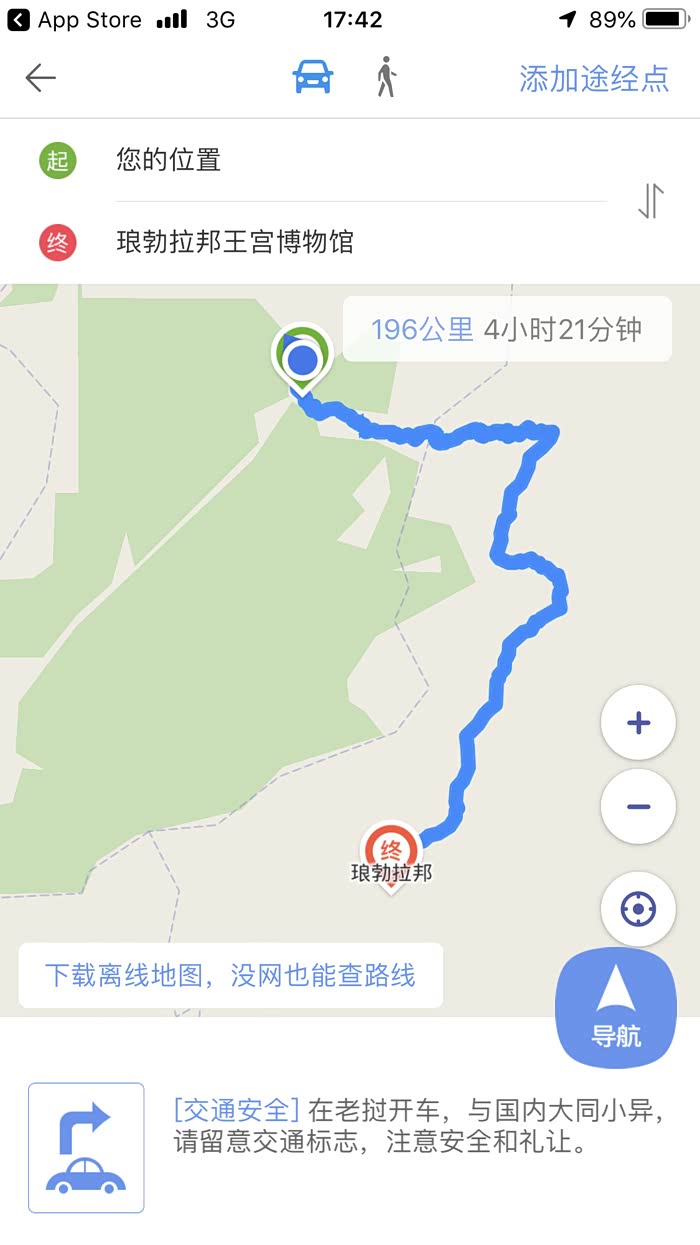Swap start and destination points
Screen dimensions: 700x1245
[x=651, y=201]
